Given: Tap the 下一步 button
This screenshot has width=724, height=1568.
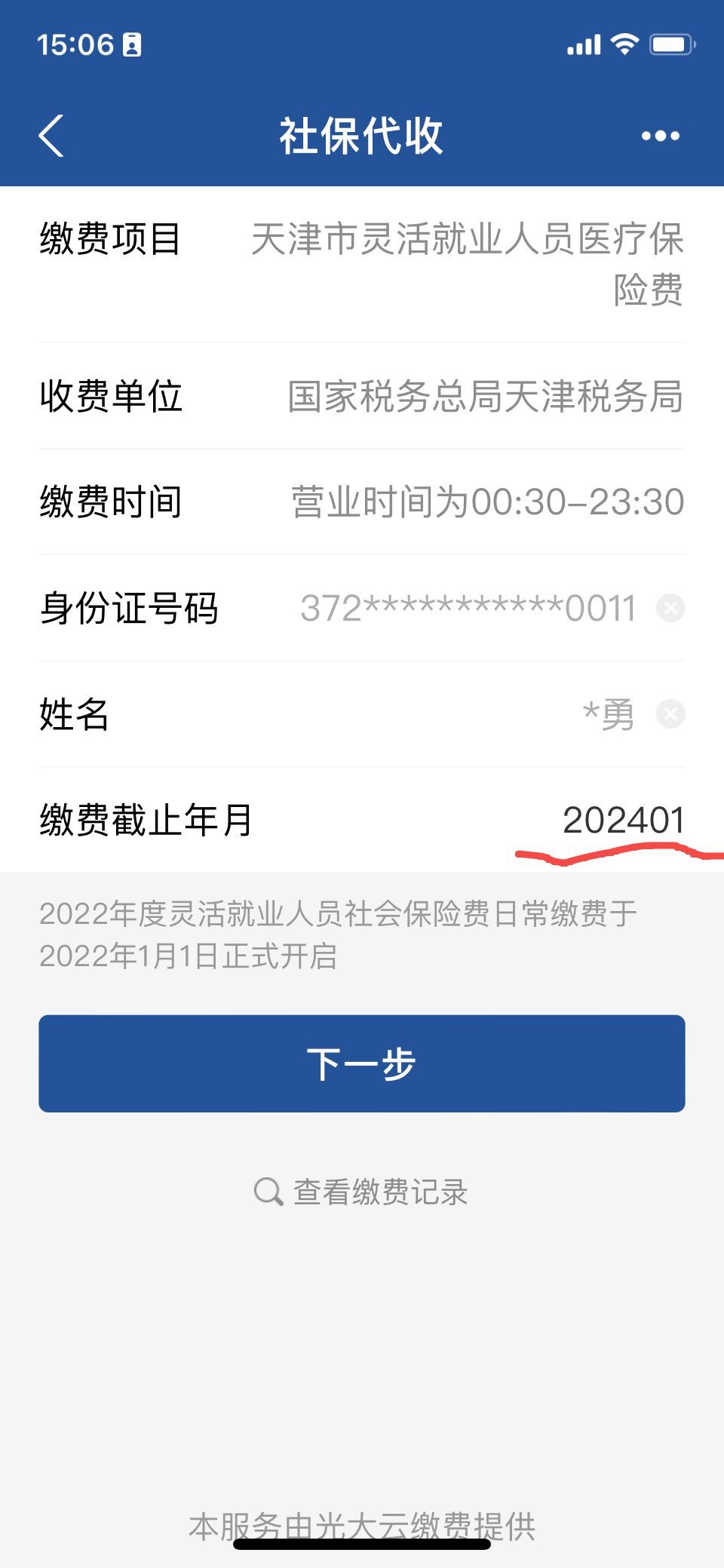Looking at the screenshot, I should (x=362, y=1063).
